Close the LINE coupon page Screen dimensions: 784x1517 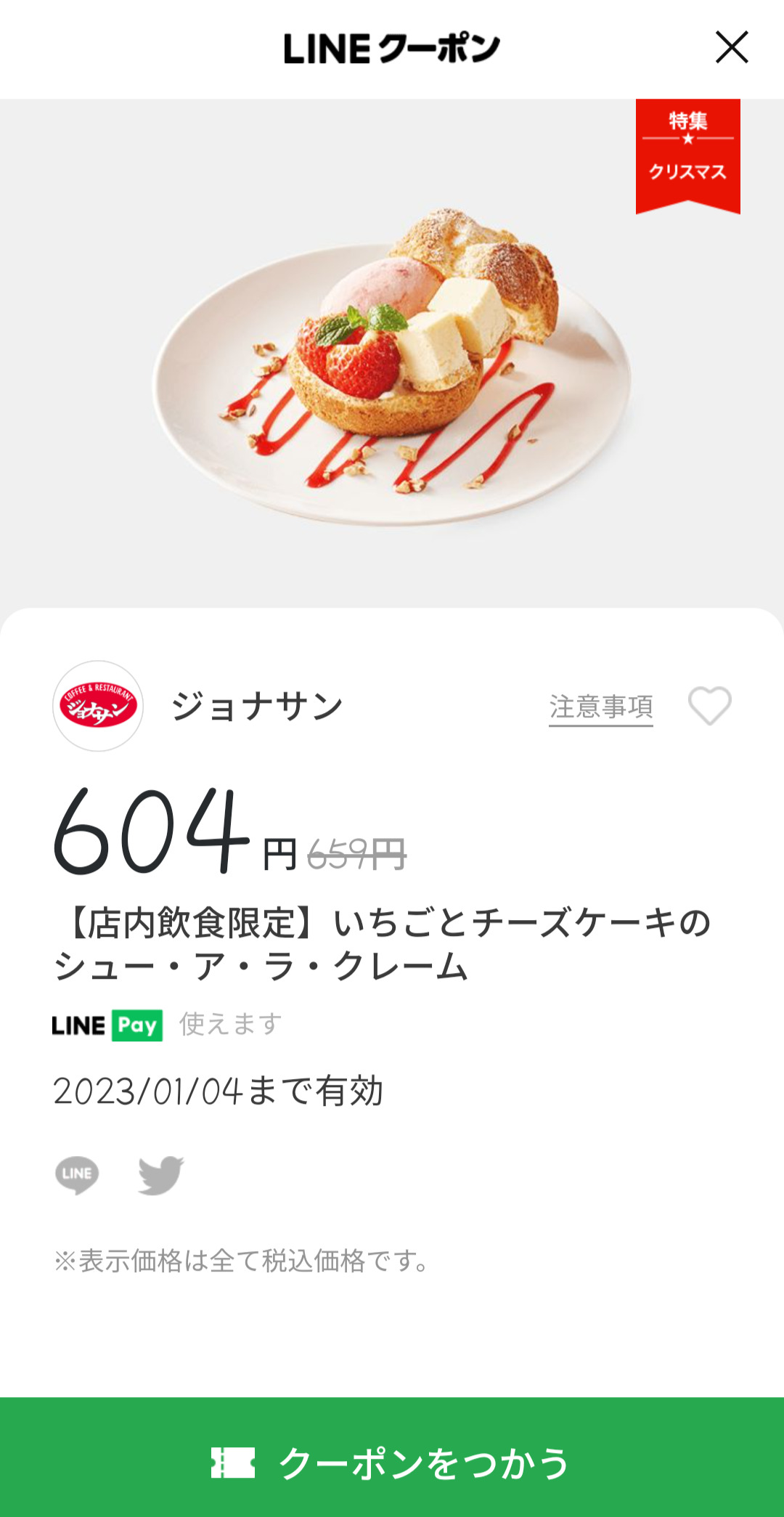click(731, 48)
